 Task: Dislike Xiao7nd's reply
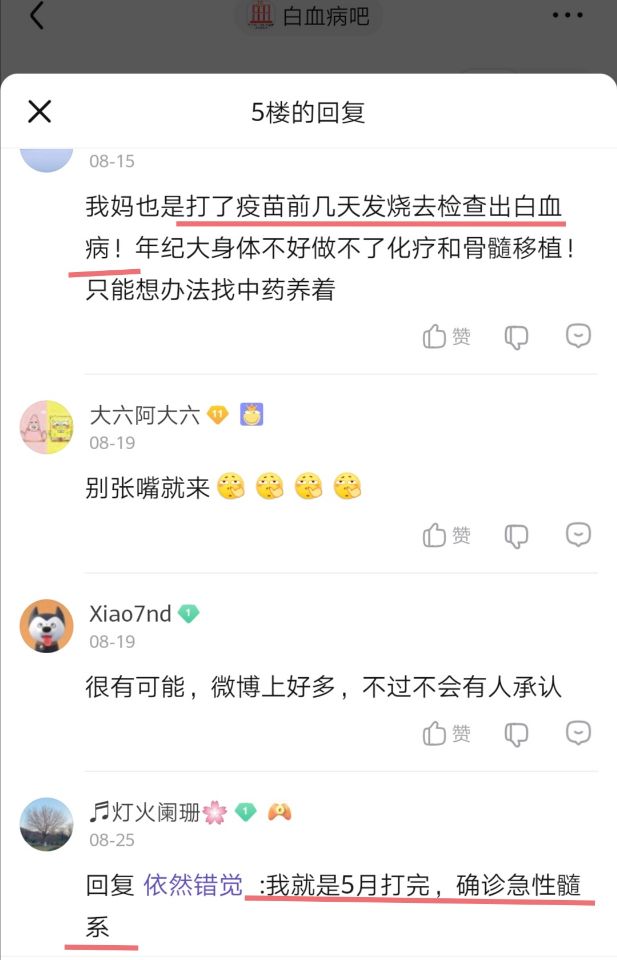coord(516,734)
